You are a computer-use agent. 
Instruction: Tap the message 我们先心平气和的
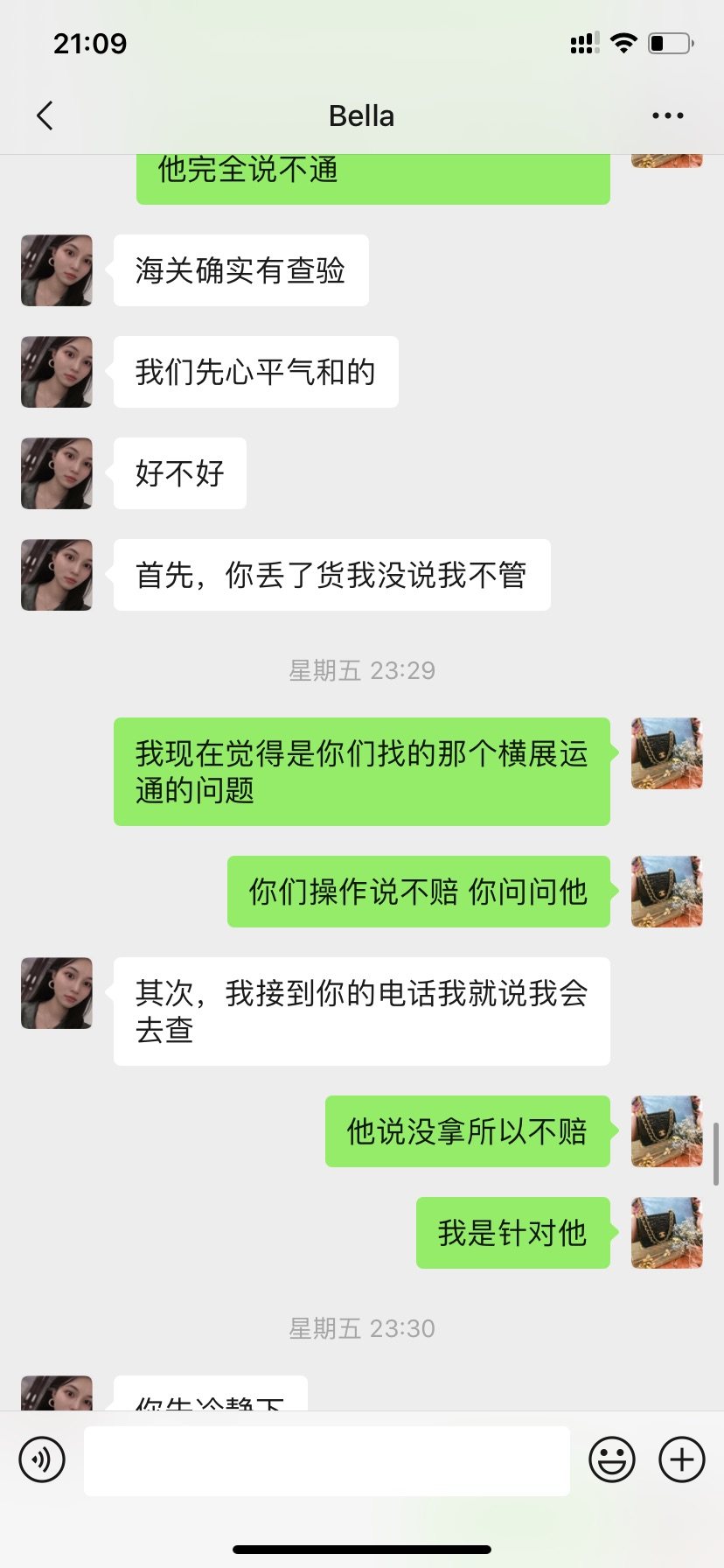(254, 372)
